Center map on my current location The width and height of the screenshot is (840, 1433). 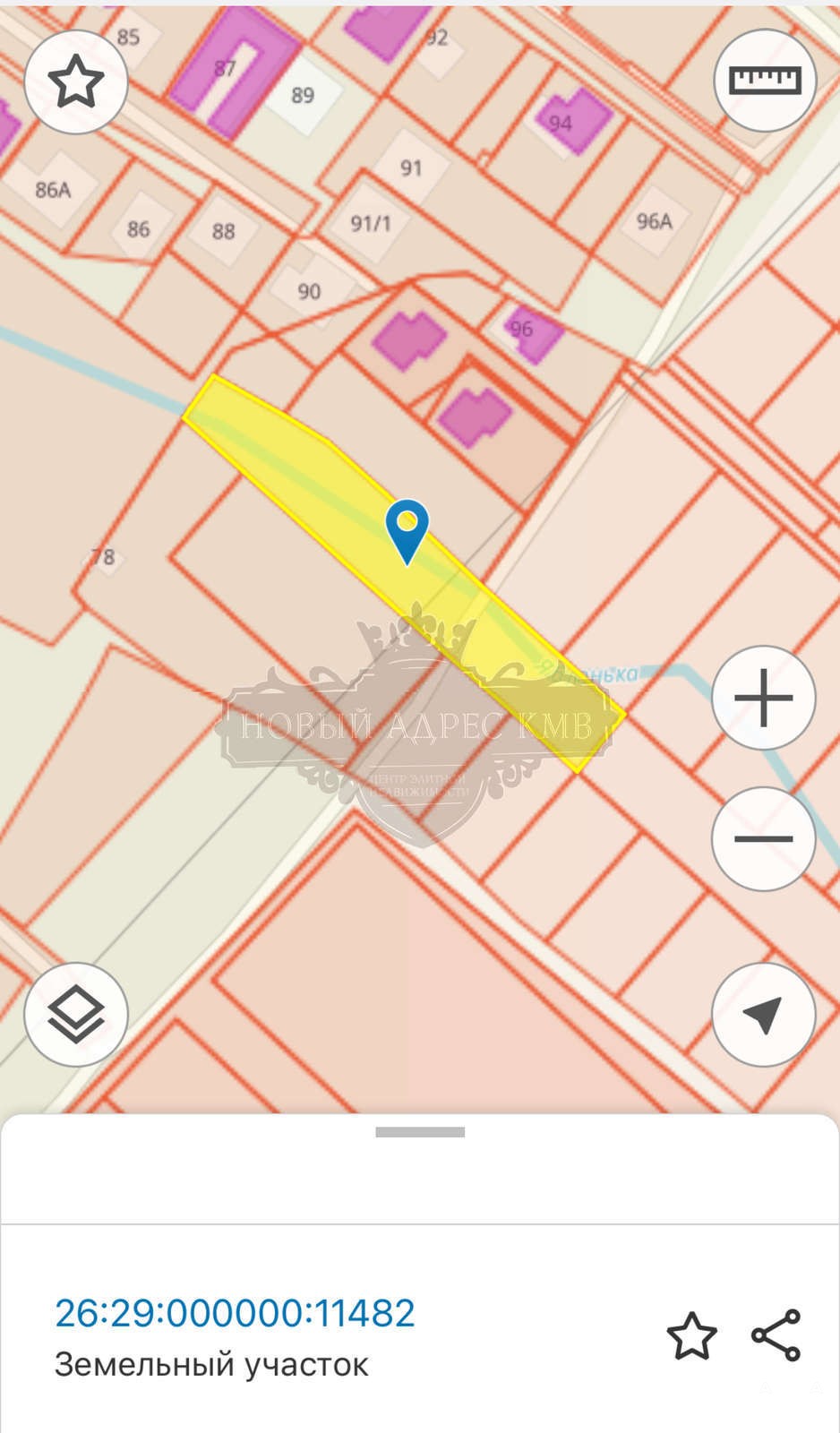coord(764,1015)
